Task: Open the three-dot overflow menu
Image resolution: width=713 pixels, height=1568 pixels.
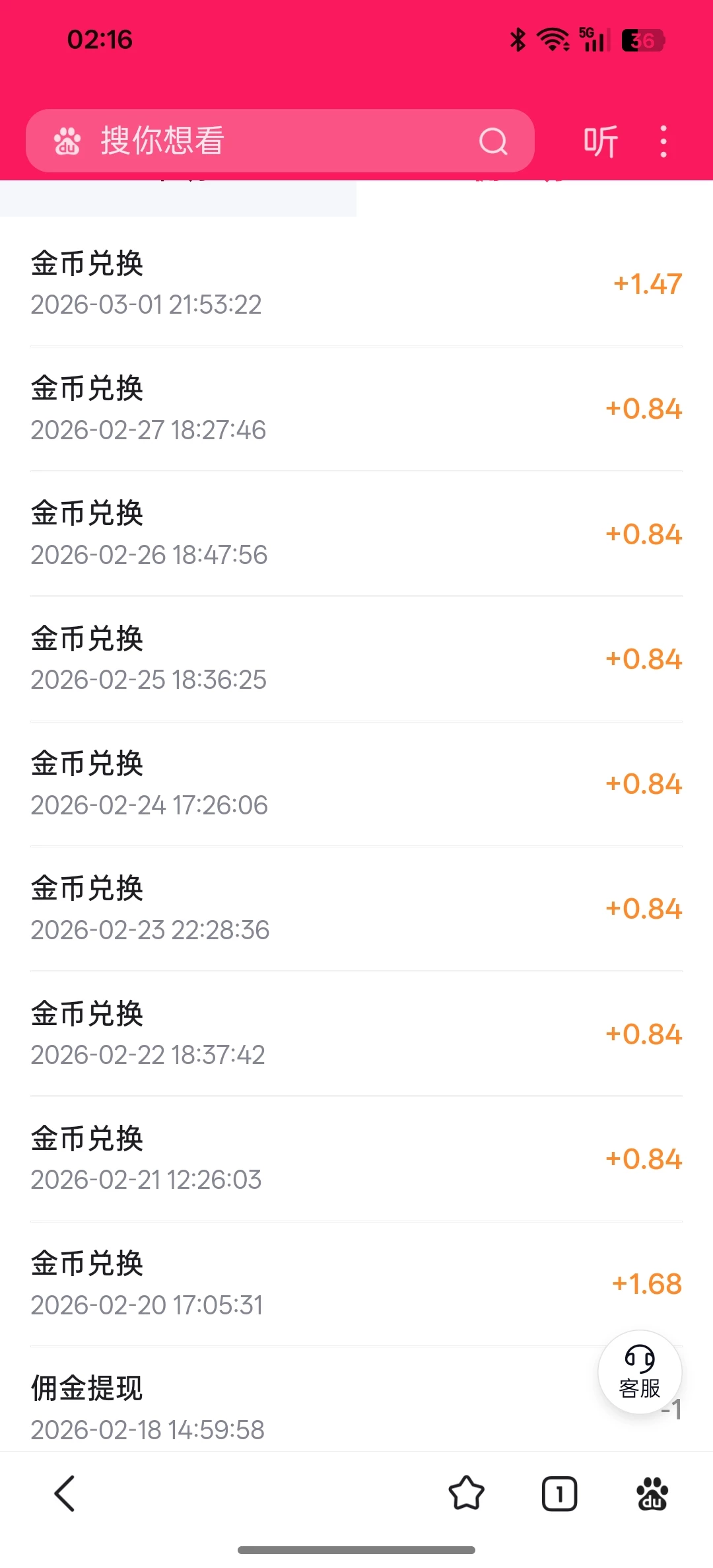Action: [x=662, y=141]
